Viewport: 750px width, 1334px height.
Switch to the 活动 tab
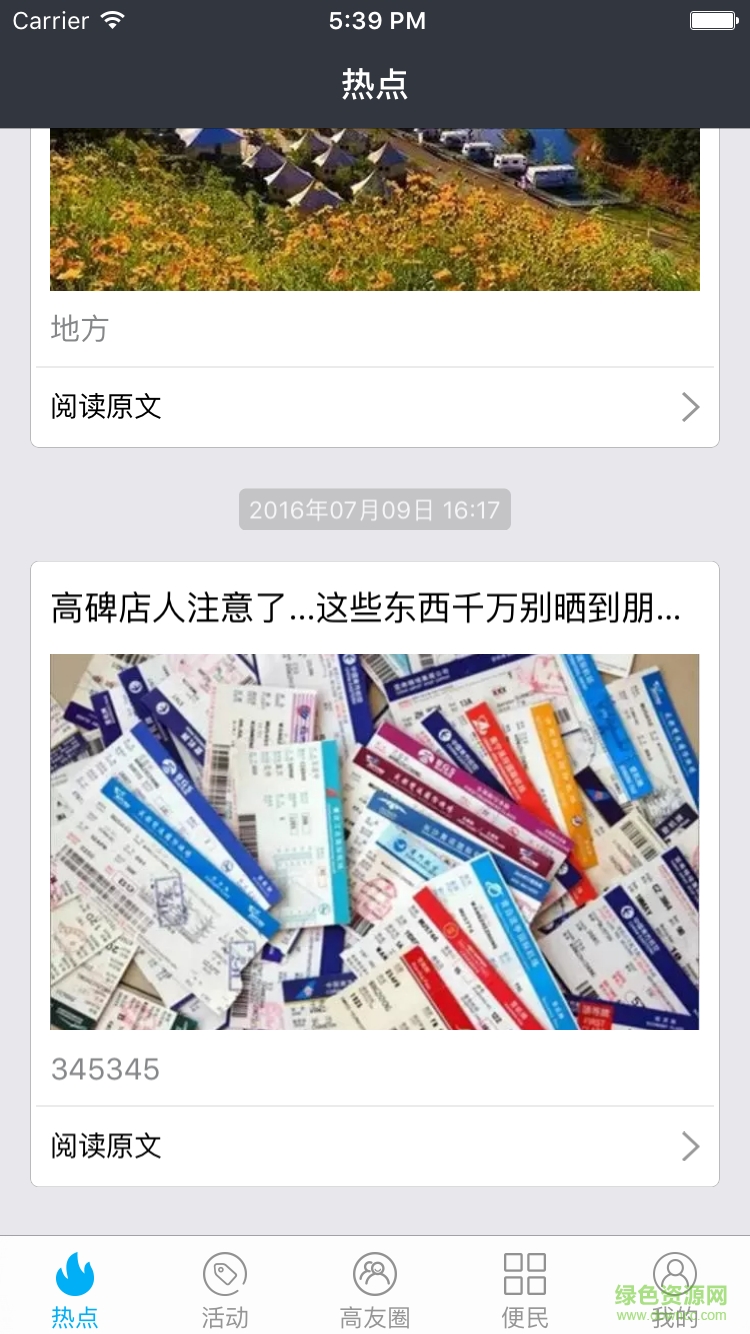[x=225, y=1288]
